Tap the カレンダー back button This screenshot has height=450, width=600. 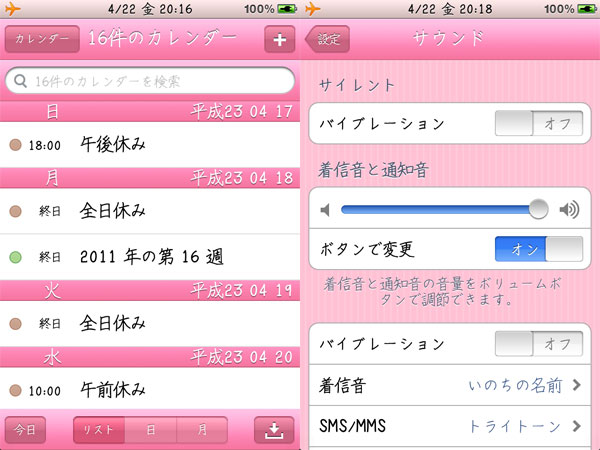(x=42, y=40)
